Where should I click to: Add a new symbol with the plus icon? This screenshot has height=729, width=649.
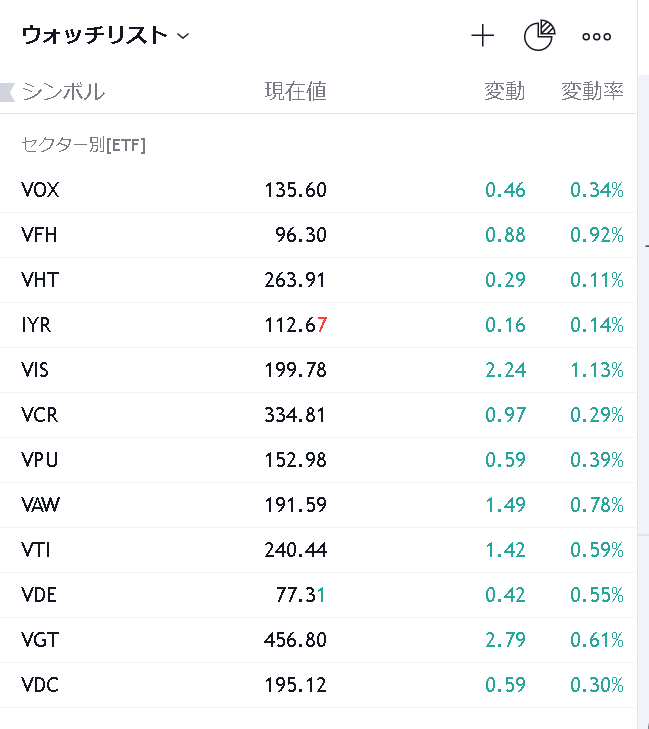[483, 36]
